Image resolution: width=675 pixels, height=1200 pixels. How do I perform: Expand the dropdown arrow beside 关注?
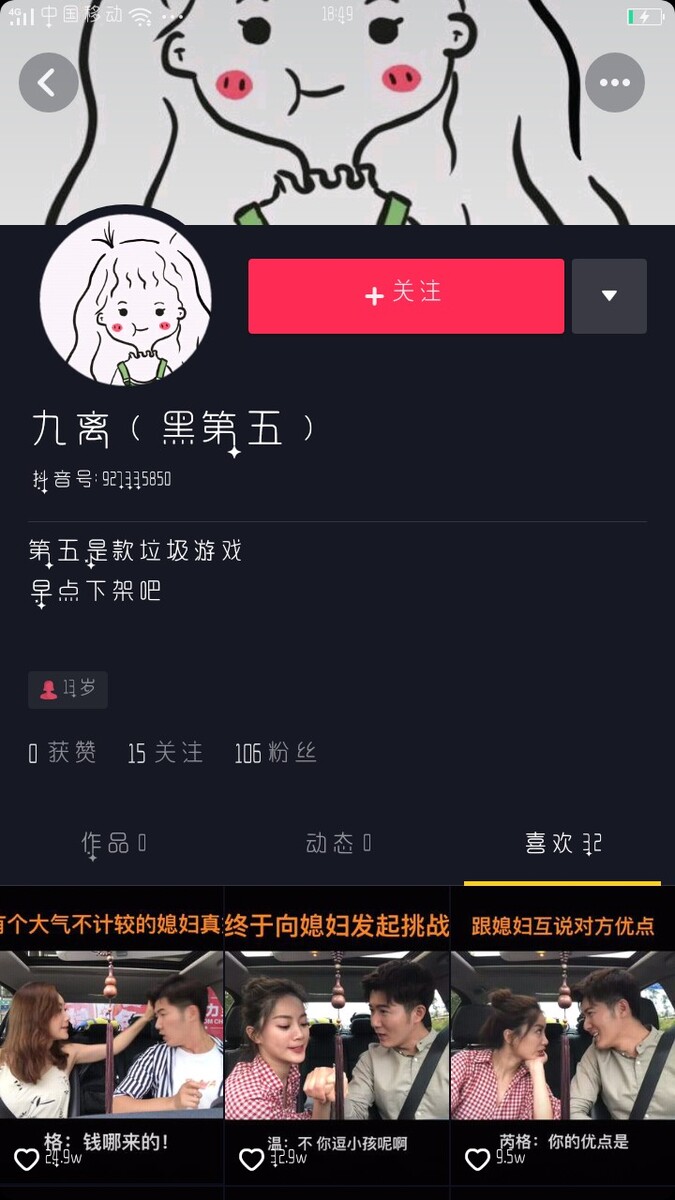point(609,296)
